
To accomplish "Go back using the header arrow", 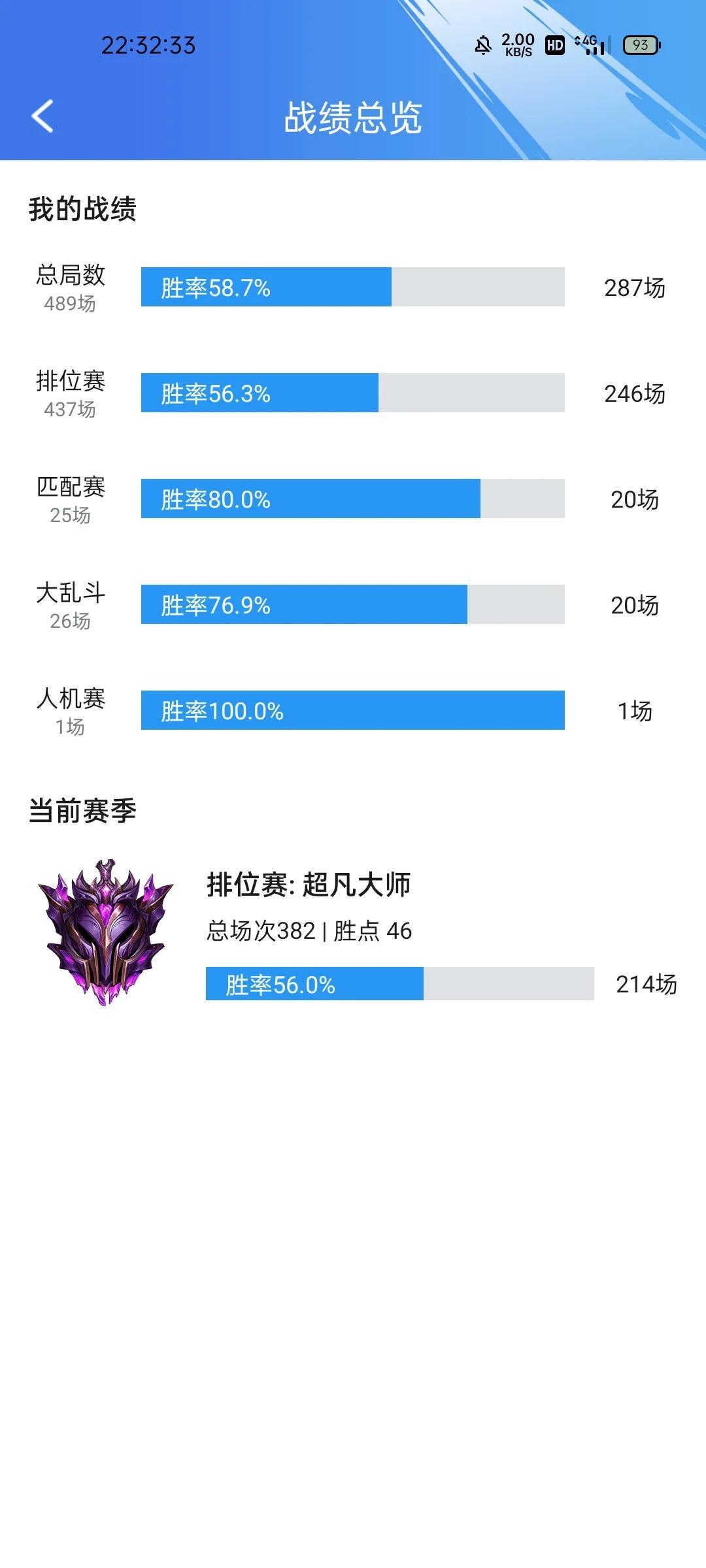I will (42, 116).
